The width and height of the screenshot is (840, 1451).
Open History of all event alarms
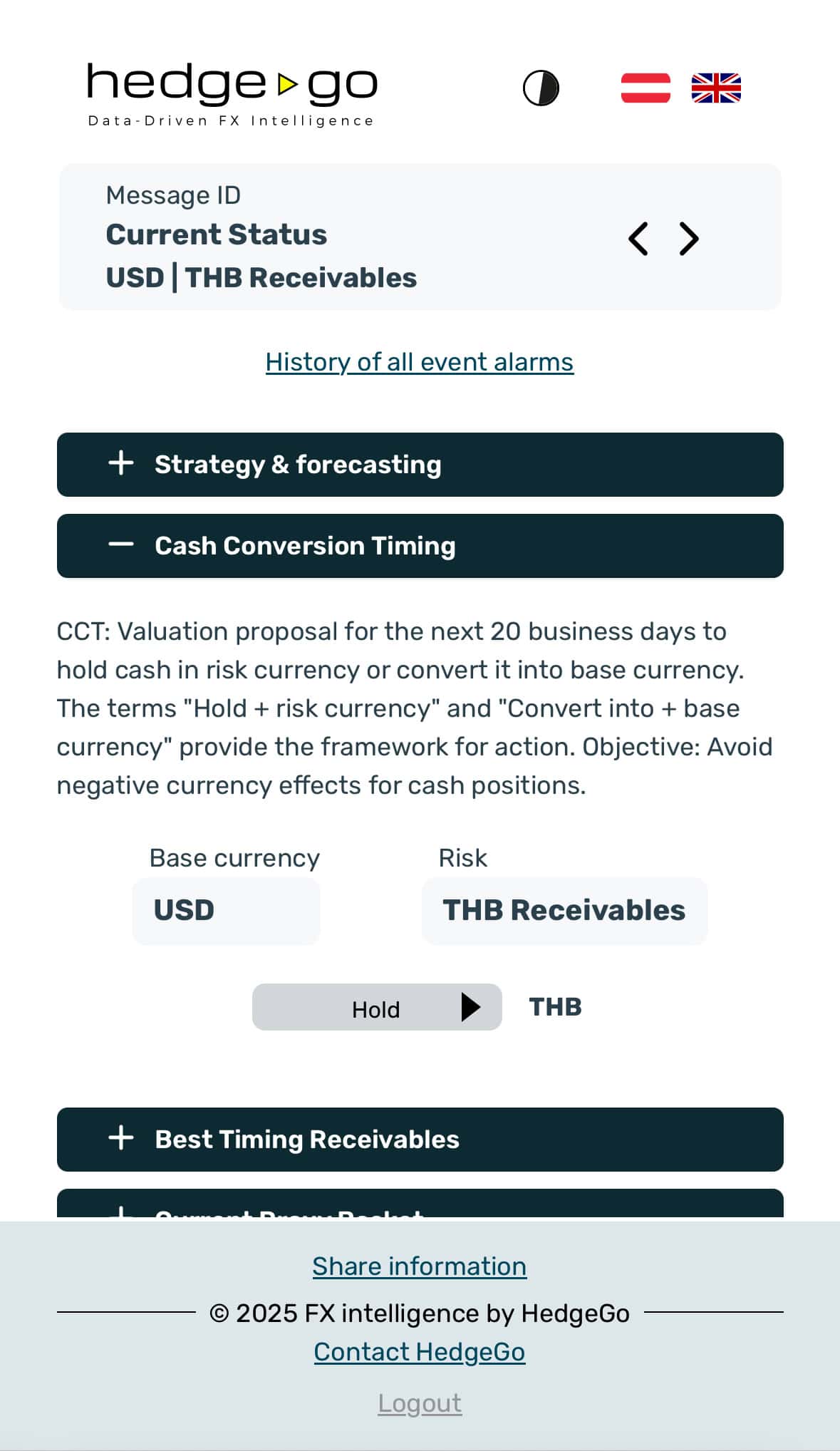(419, 362)
